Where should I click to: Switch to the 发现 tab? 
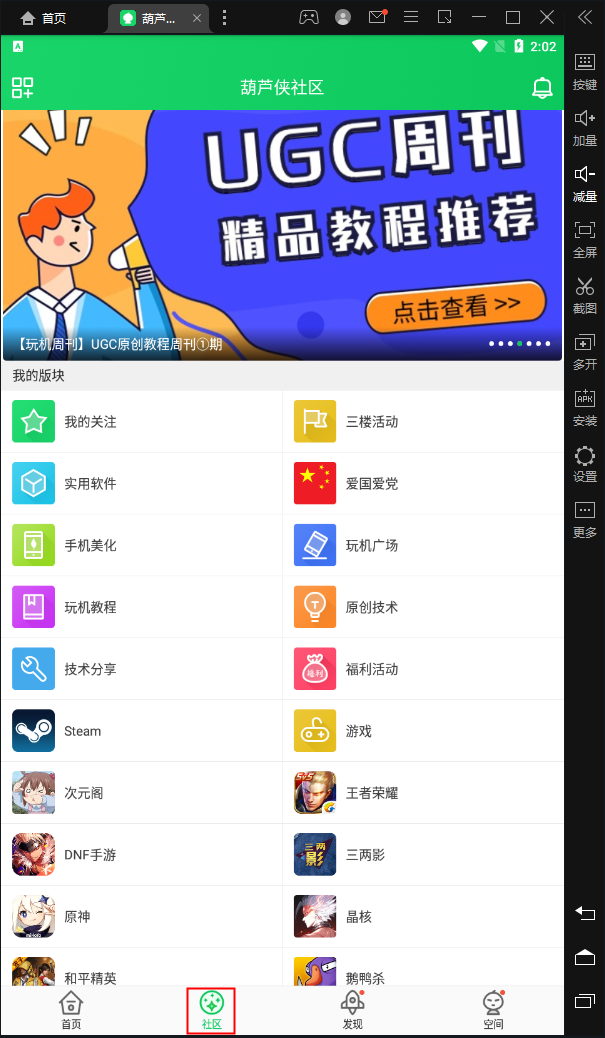(x=352, y=1010)
